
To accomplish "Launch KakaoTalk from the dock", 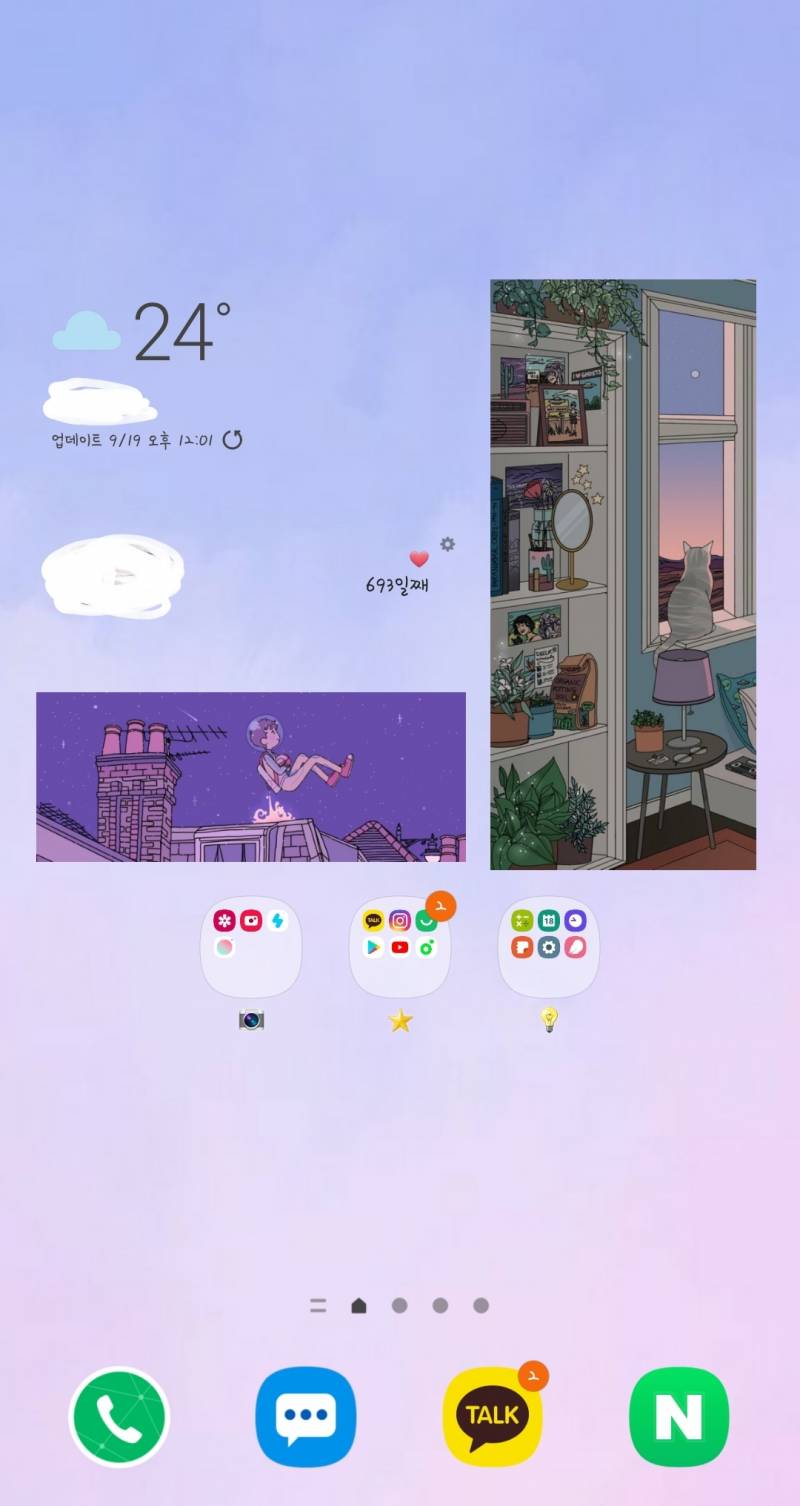I will pyautogui.click(x=493, y=1416).
